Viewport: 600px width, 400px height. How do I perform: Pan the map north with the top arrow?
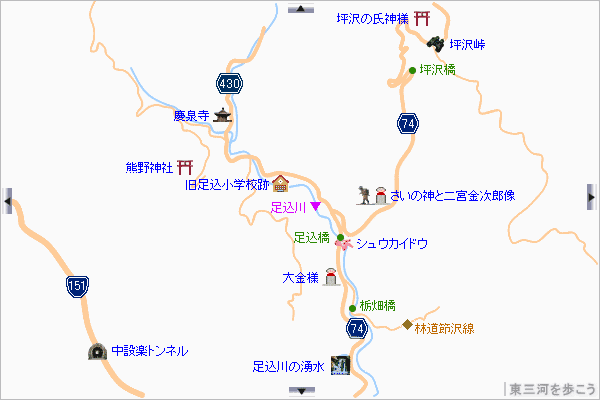[x=300, y=9]
